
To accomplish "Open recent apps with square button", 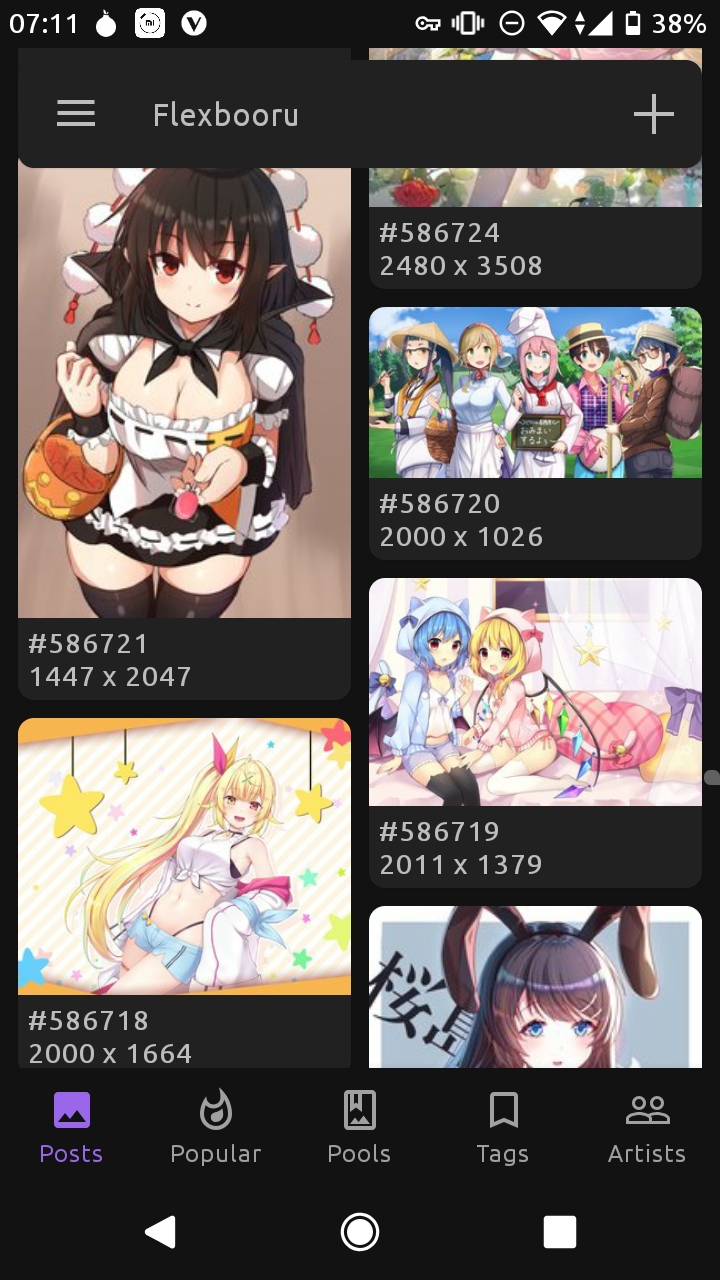I will pyautogui.click(x=560, y=1232).
